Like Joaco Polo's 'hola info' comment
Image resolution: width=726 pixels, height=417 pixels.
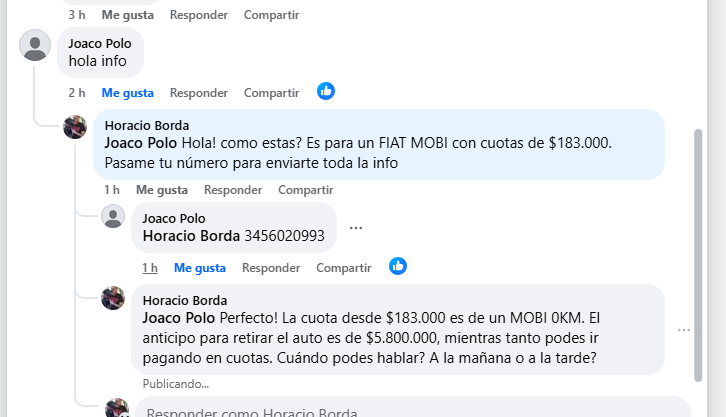click(x=127, y=93)
